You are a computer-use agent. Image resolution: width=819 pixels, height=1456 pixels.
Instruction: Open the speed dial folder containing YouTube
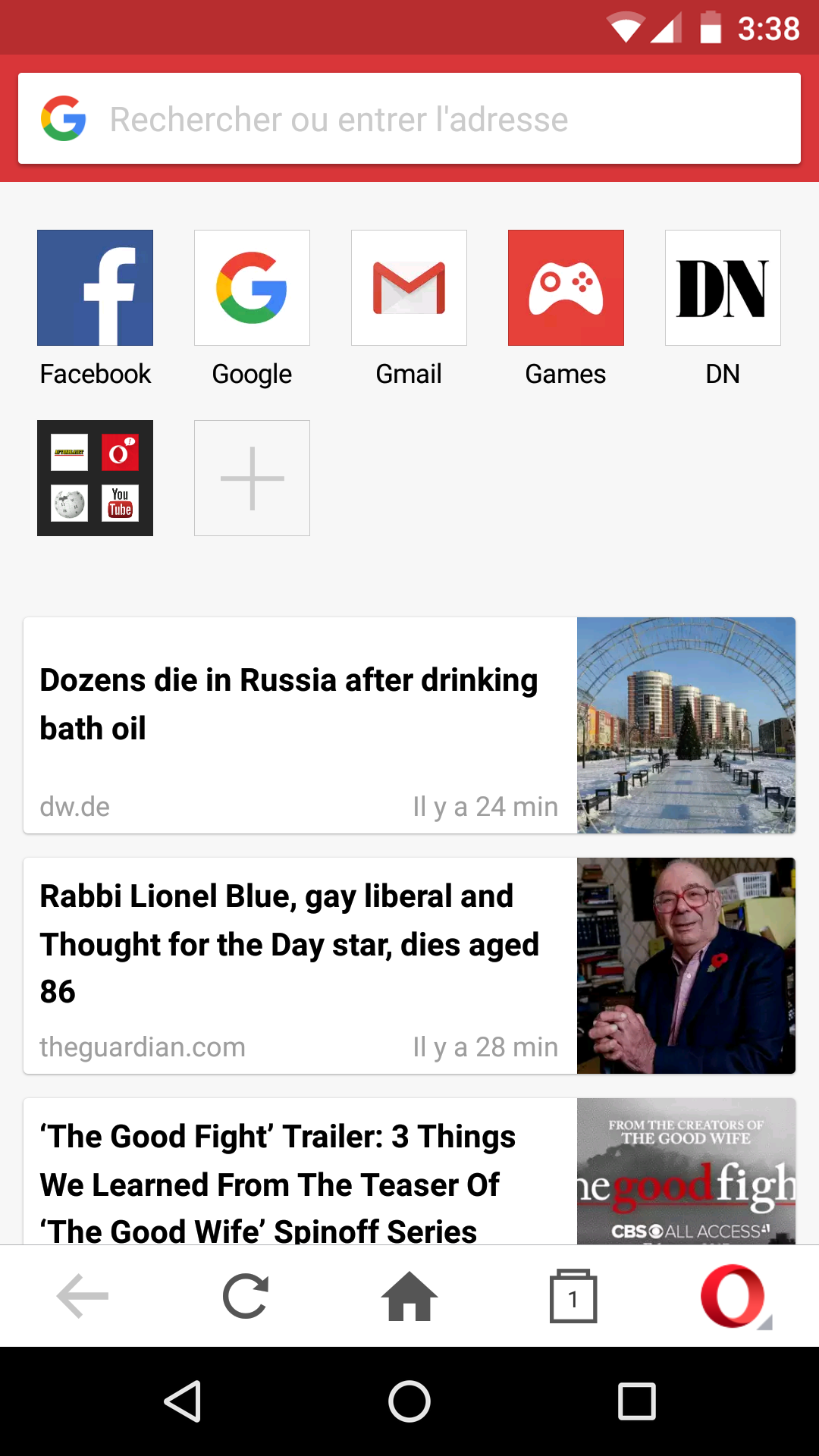[x=94, y=478]
